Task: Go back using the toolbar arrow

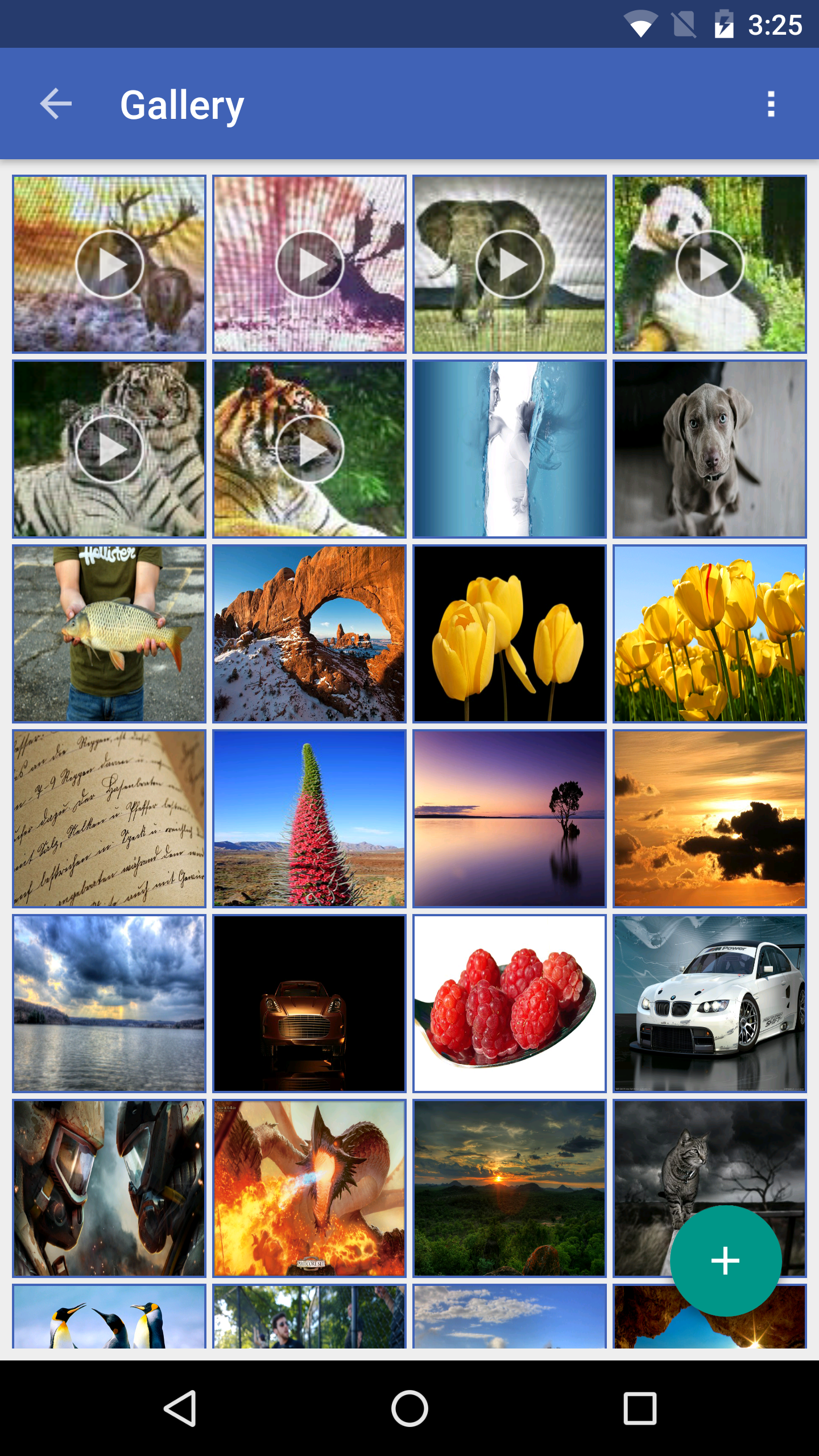Action: coord(56,104)
